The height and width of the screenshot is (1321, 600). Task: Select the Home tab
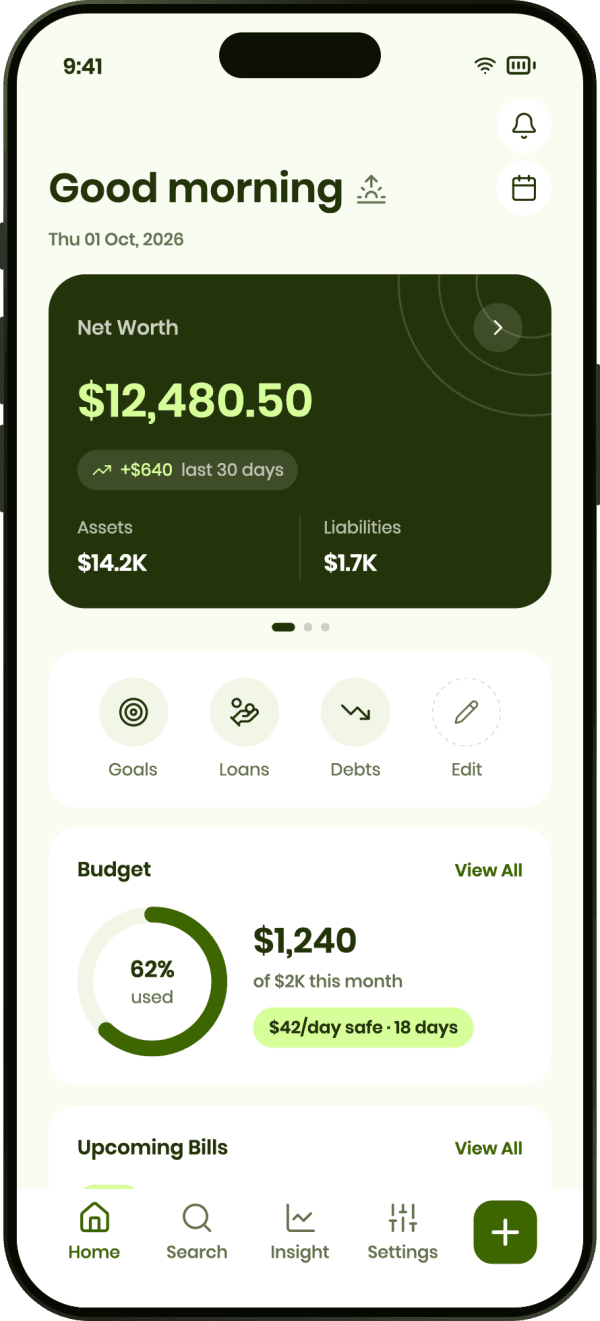point(94,1231)
